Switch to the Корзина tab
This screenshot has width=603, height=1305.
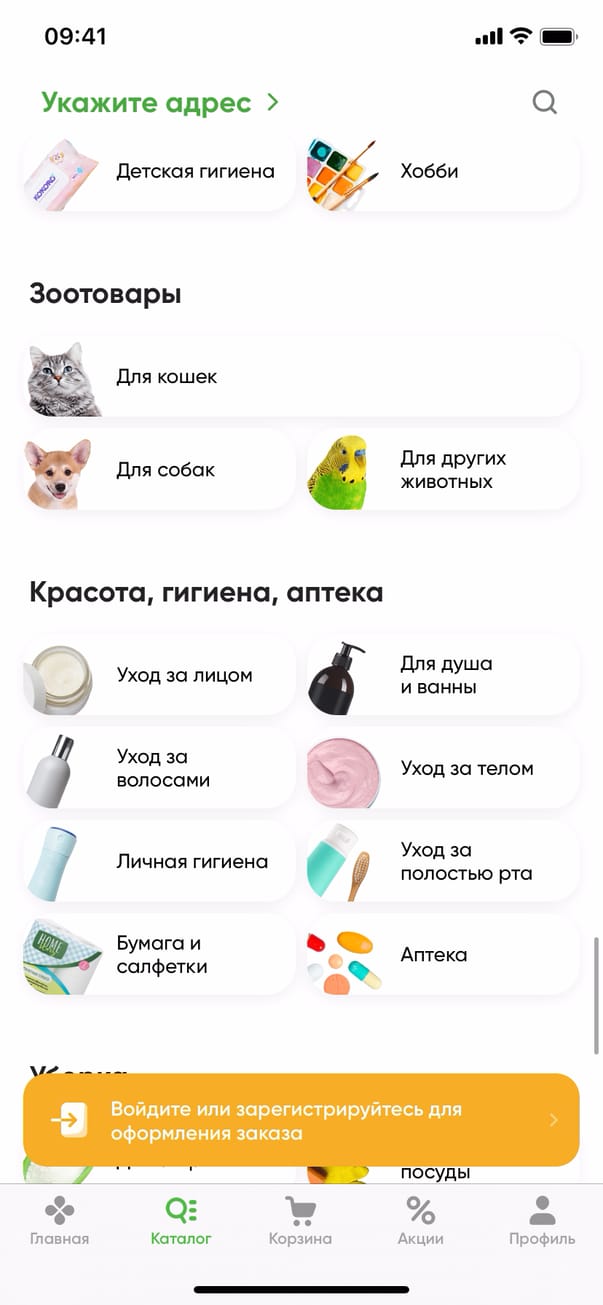click(x=300, y=1222)
